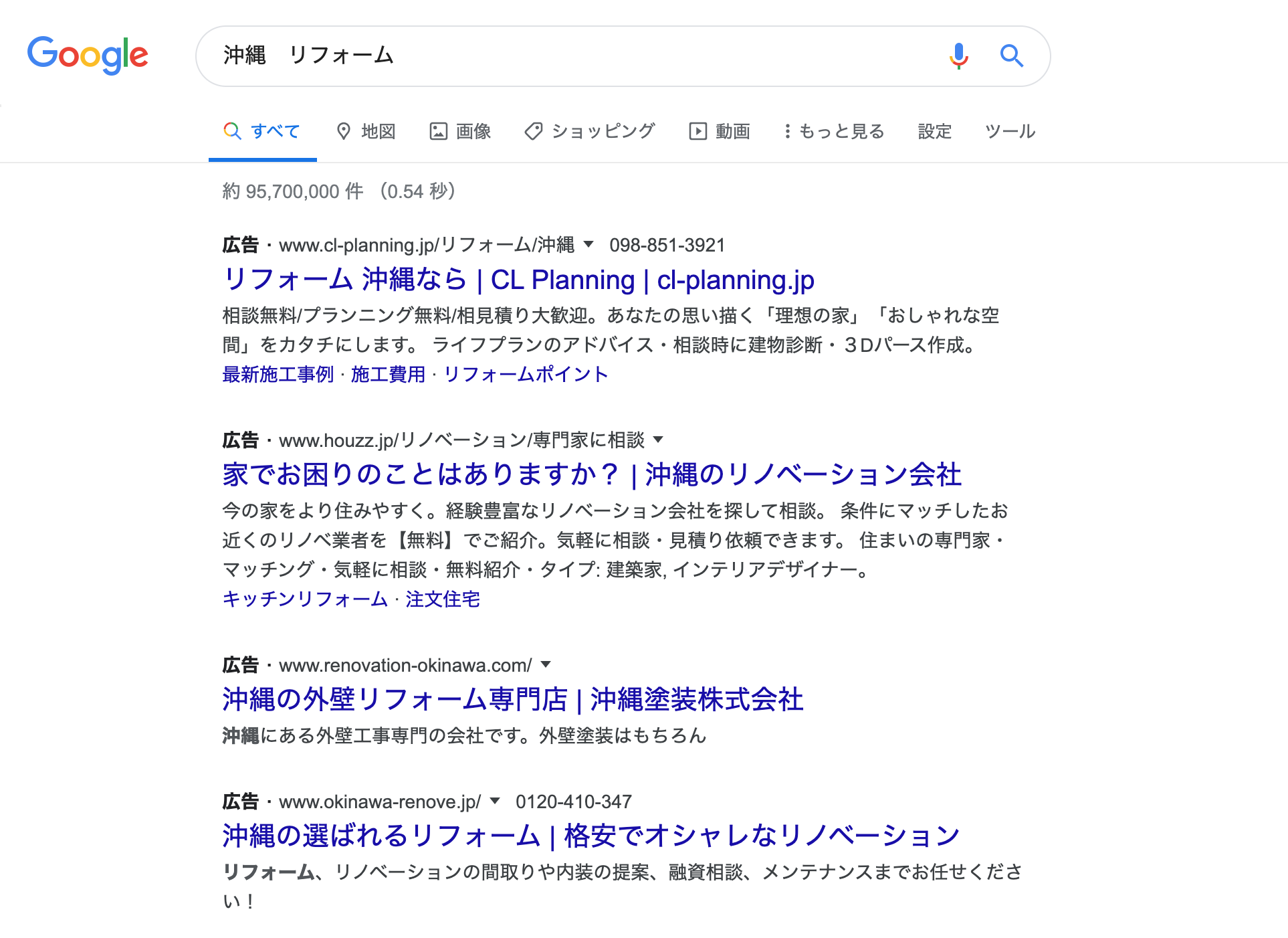Open the 家でお困りのことはありますか result
The height and width of the screenshot is (938, 1288).
592,474
